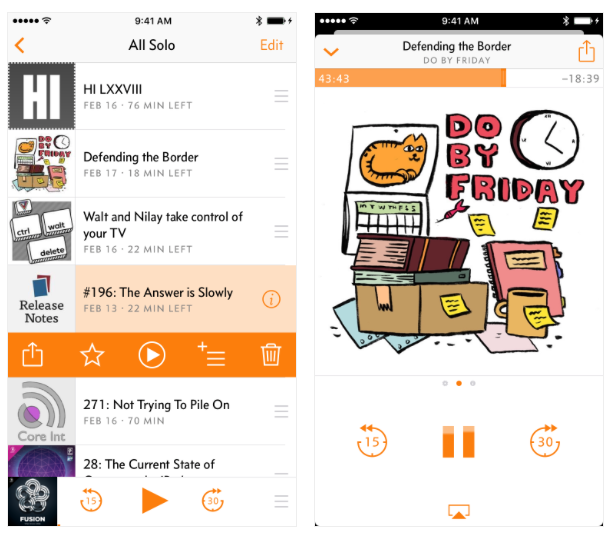This screenshot has width=611, height=534.
Task: Tap the orange playback progress bar
Action: point(410,78)
